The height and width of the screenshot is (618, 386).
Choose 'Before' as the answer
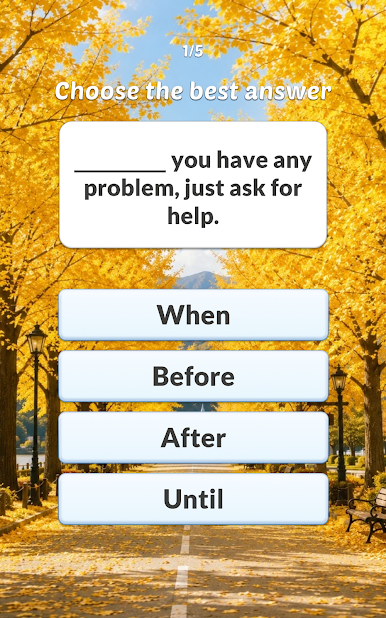point(193,376)
